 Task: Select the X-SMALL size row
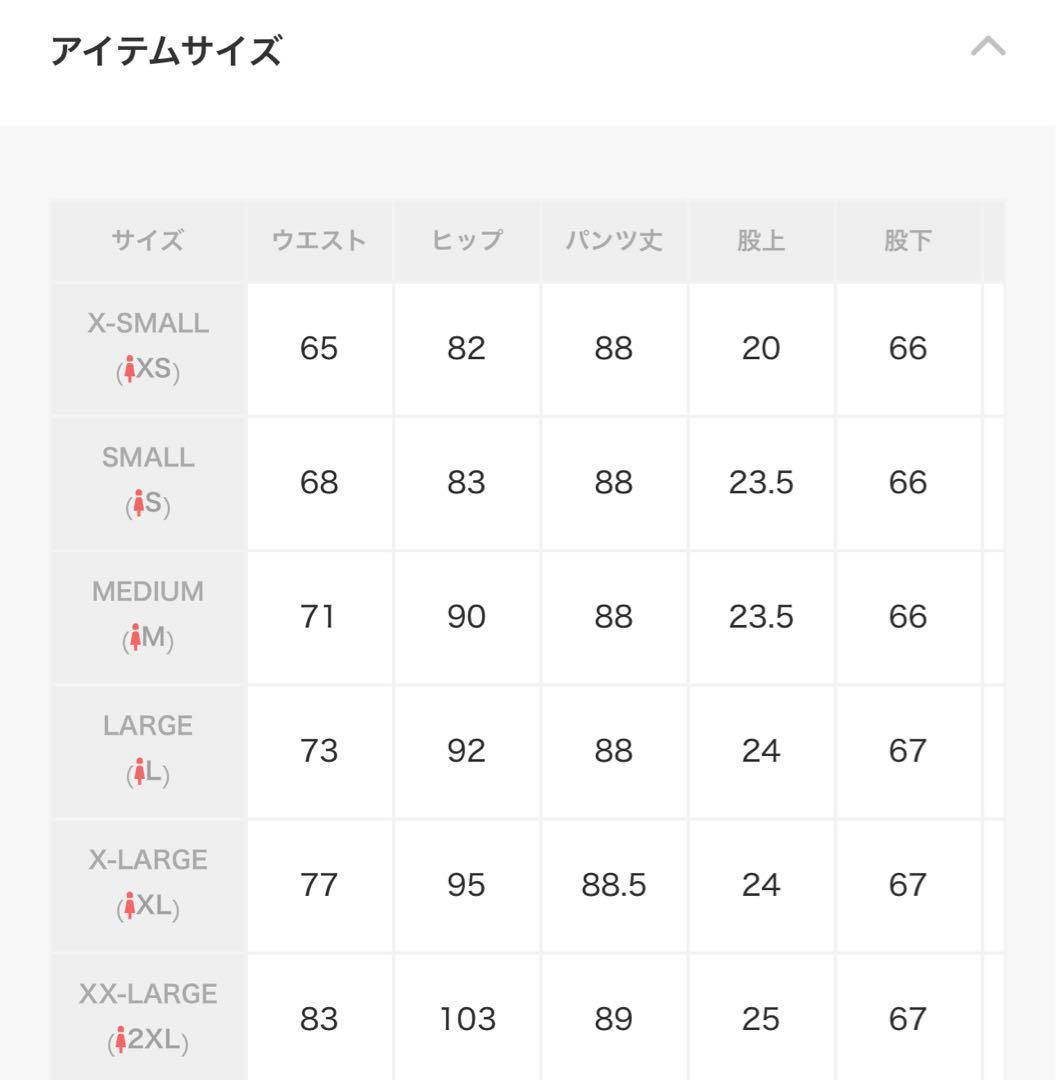coord(148,348)
